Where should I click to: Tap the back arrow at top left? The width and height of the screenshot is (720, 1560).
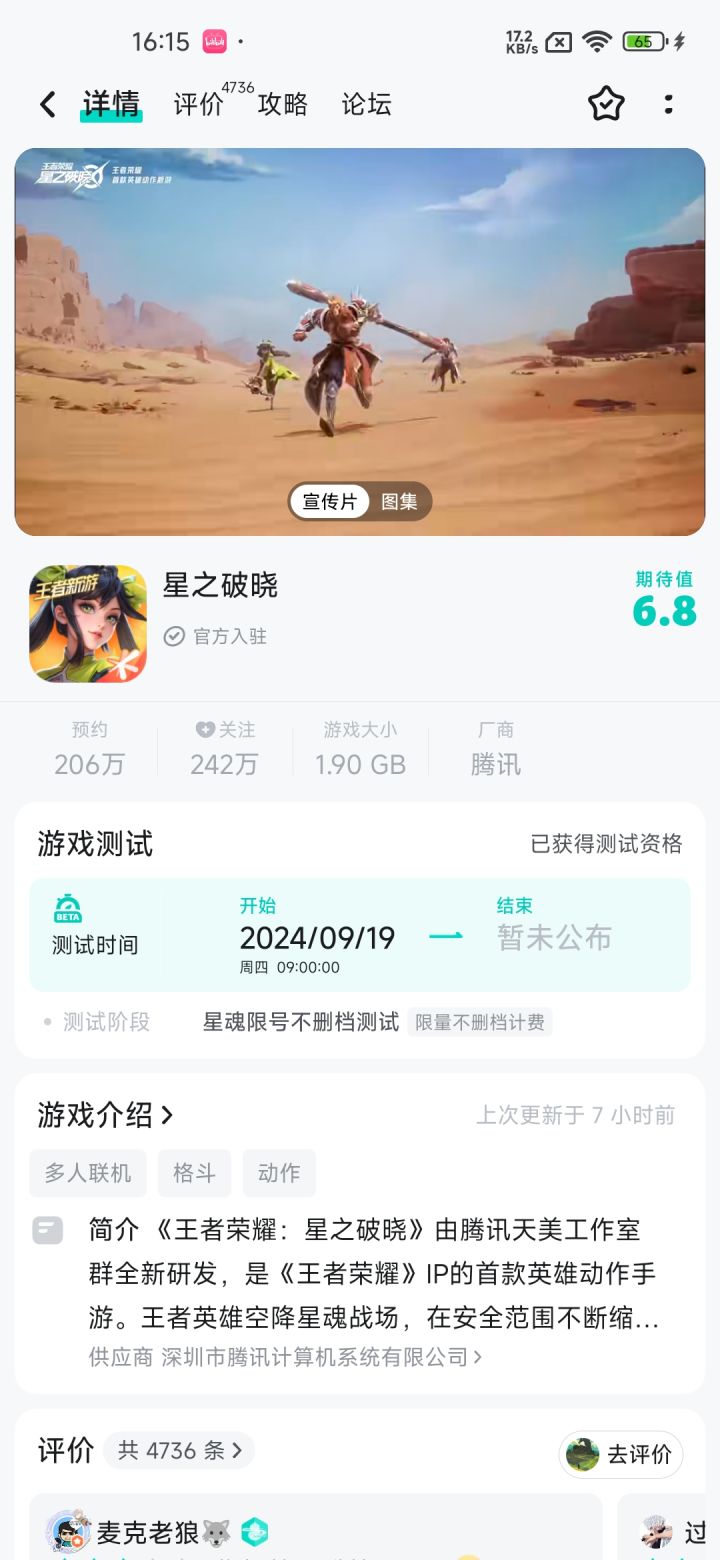46,104
